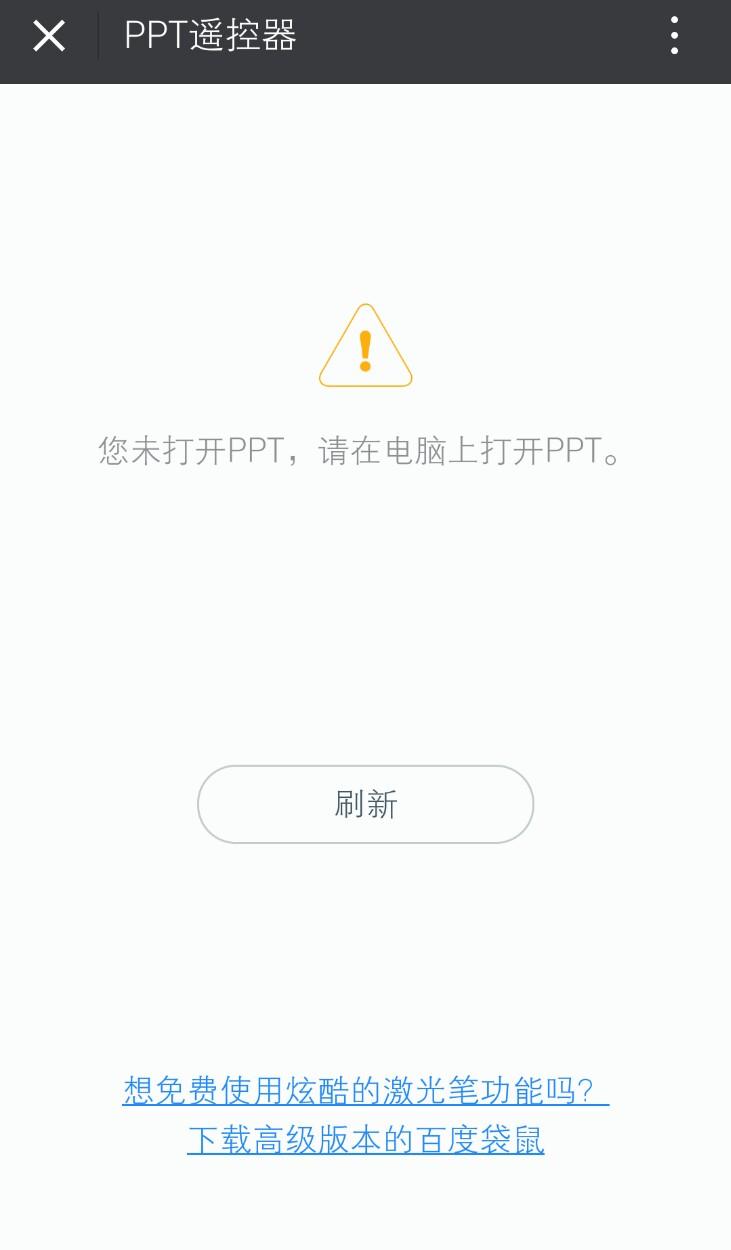This screenshot has height=1250, width=731.
Task: Click the refresh button to reload PPT status
Action: point(365,804)
